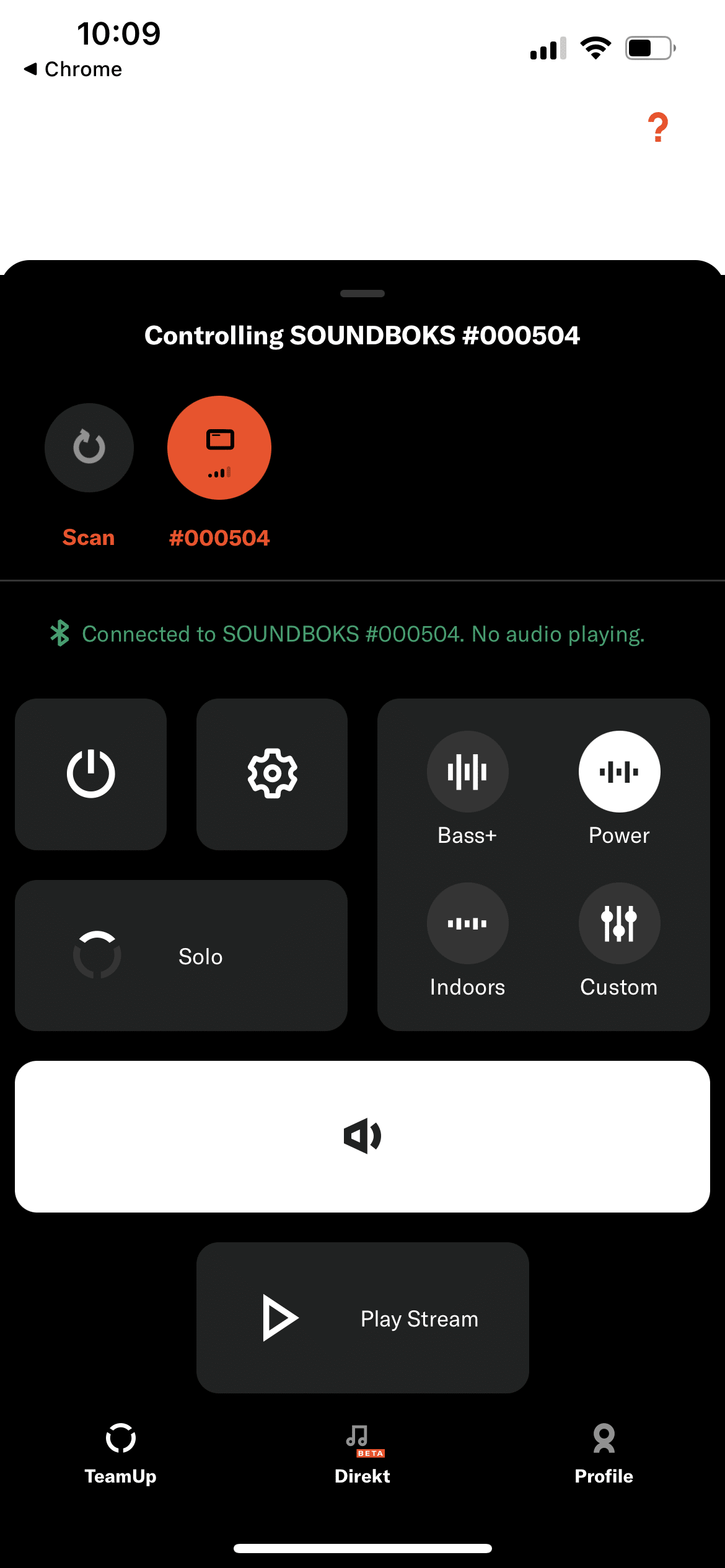Select Bass+ sound mode
Viewport: 725px width, 1568px height.
(x=467, y=772)
